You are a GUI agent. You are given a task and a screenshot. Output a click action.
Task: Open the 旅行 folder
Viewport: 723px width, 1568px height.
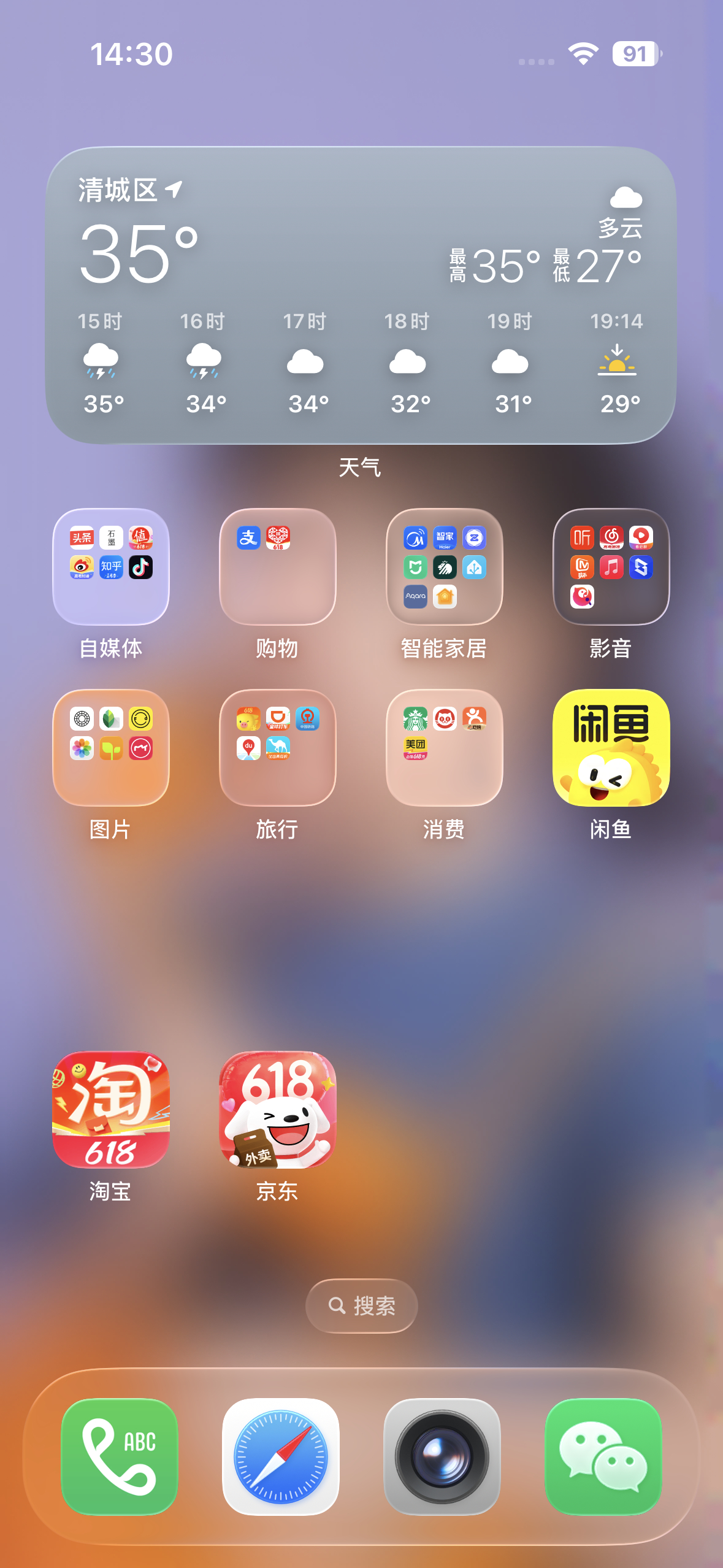click(x=277, y=746)
